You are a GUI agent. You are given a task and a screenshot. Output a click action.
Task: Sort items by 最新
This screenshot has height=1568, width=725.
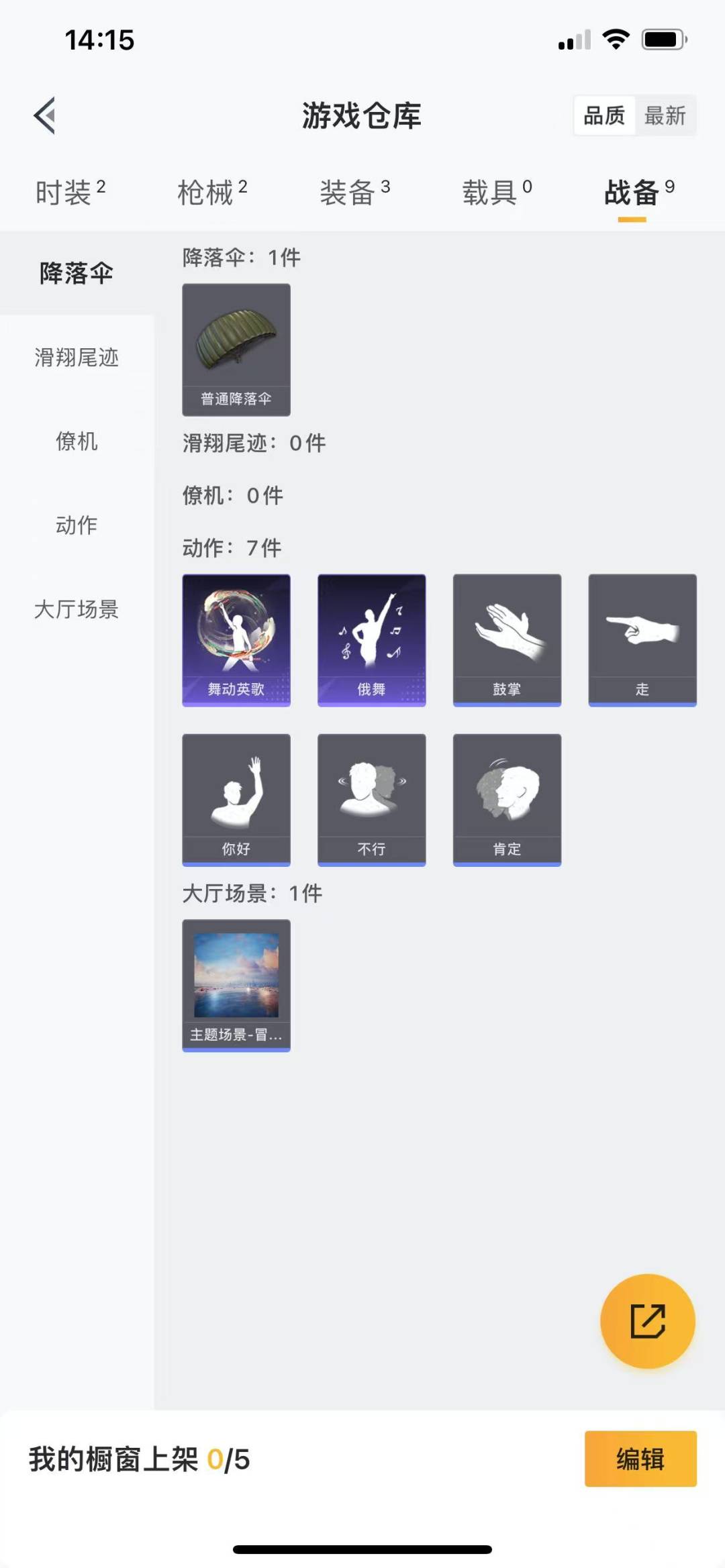click(665, 115)
